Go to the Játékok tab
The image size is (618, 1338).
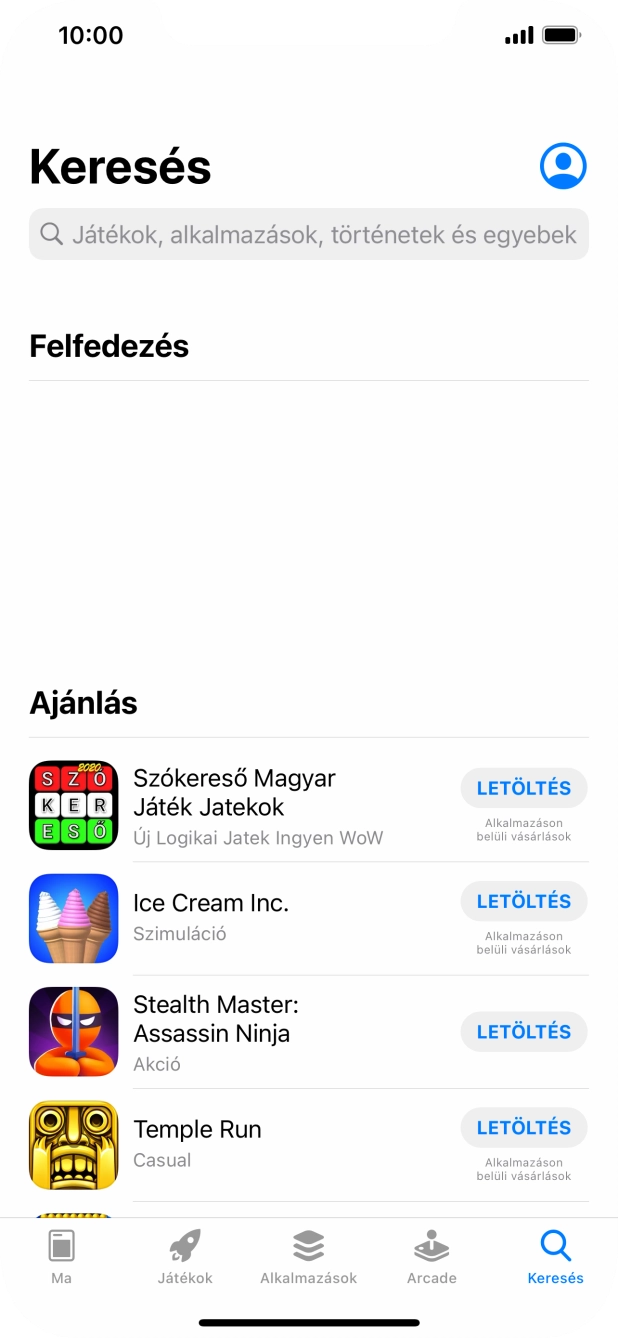pos(185,1257)
